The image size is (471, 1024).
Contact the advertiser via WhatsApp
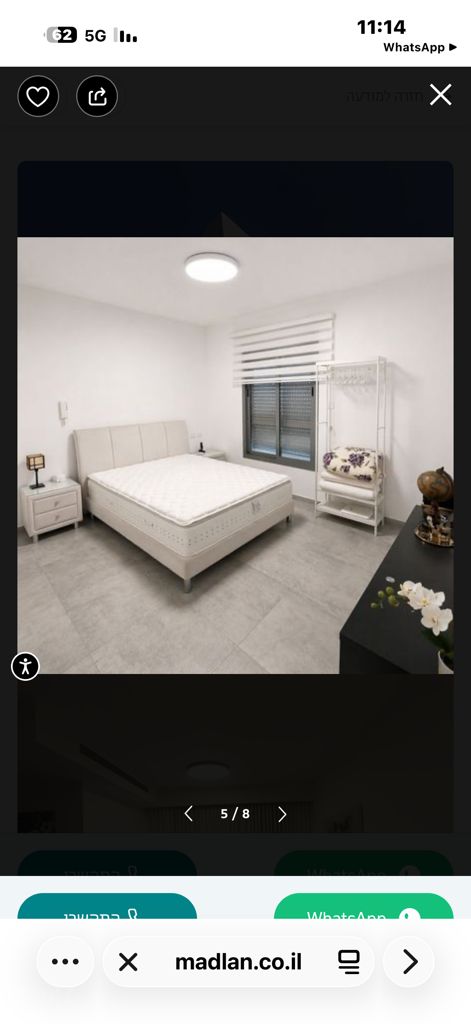(x=363, y=906)
